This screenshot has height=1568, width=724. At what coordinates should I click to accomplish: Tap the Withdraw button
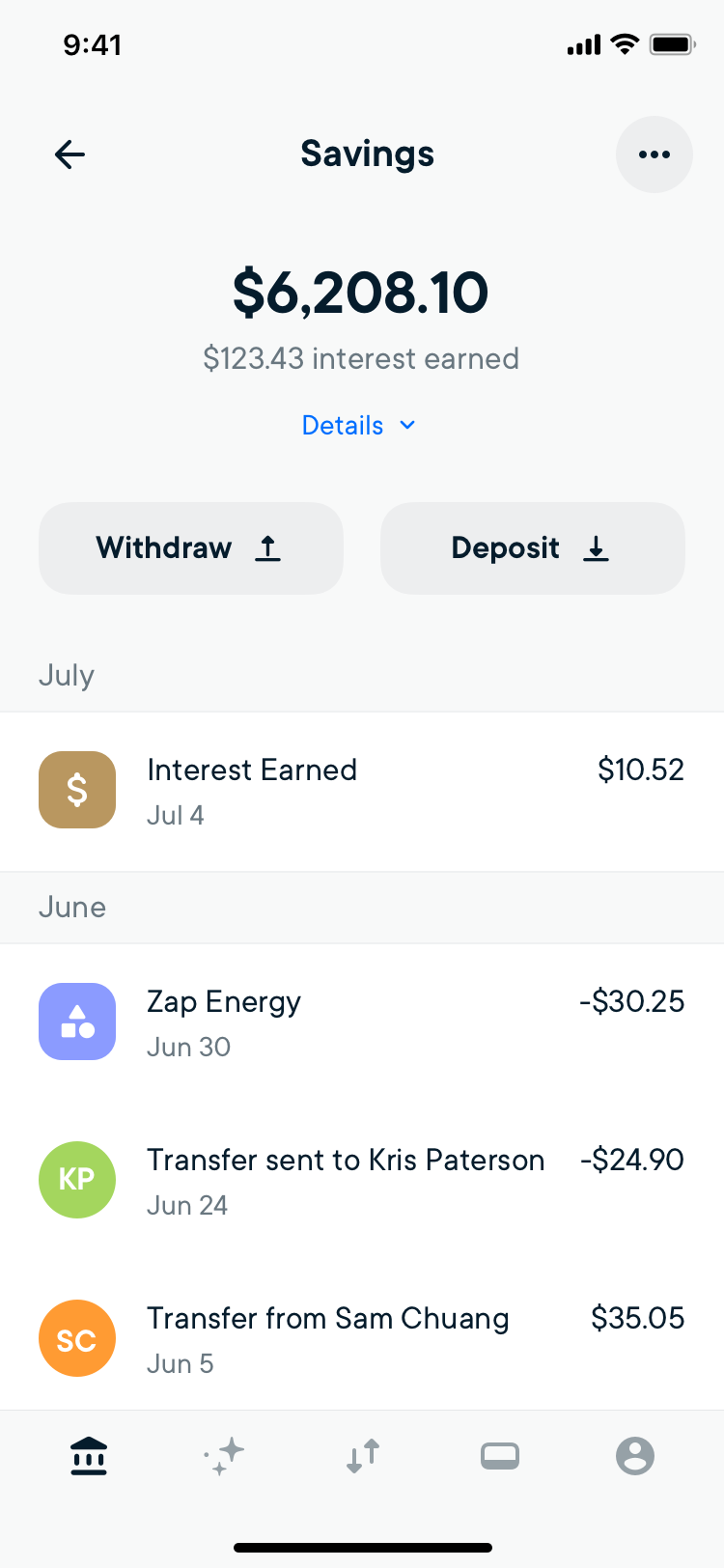coord(191,548)
